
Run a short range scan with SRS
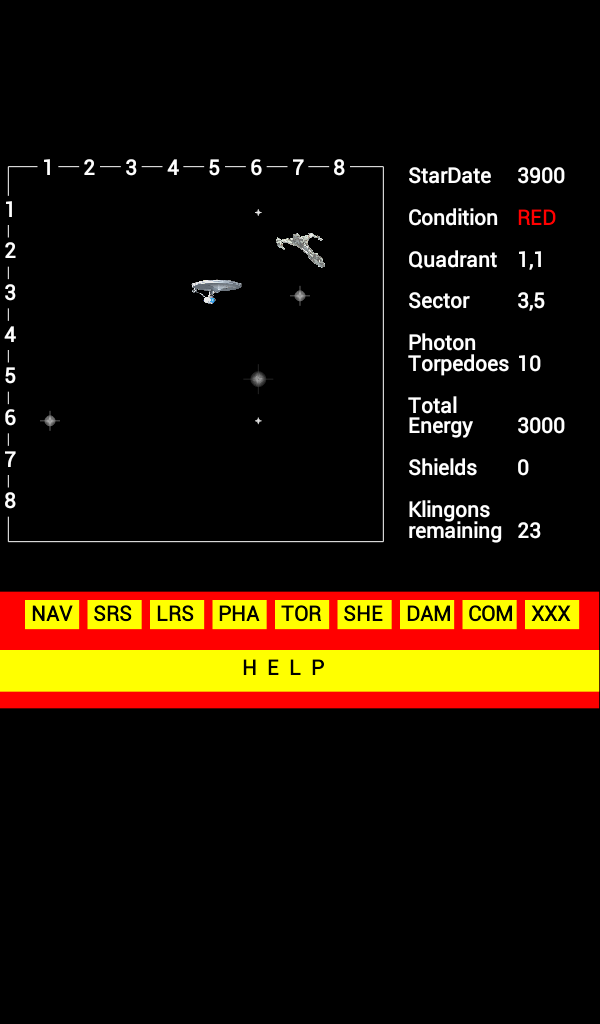[114, 614]
